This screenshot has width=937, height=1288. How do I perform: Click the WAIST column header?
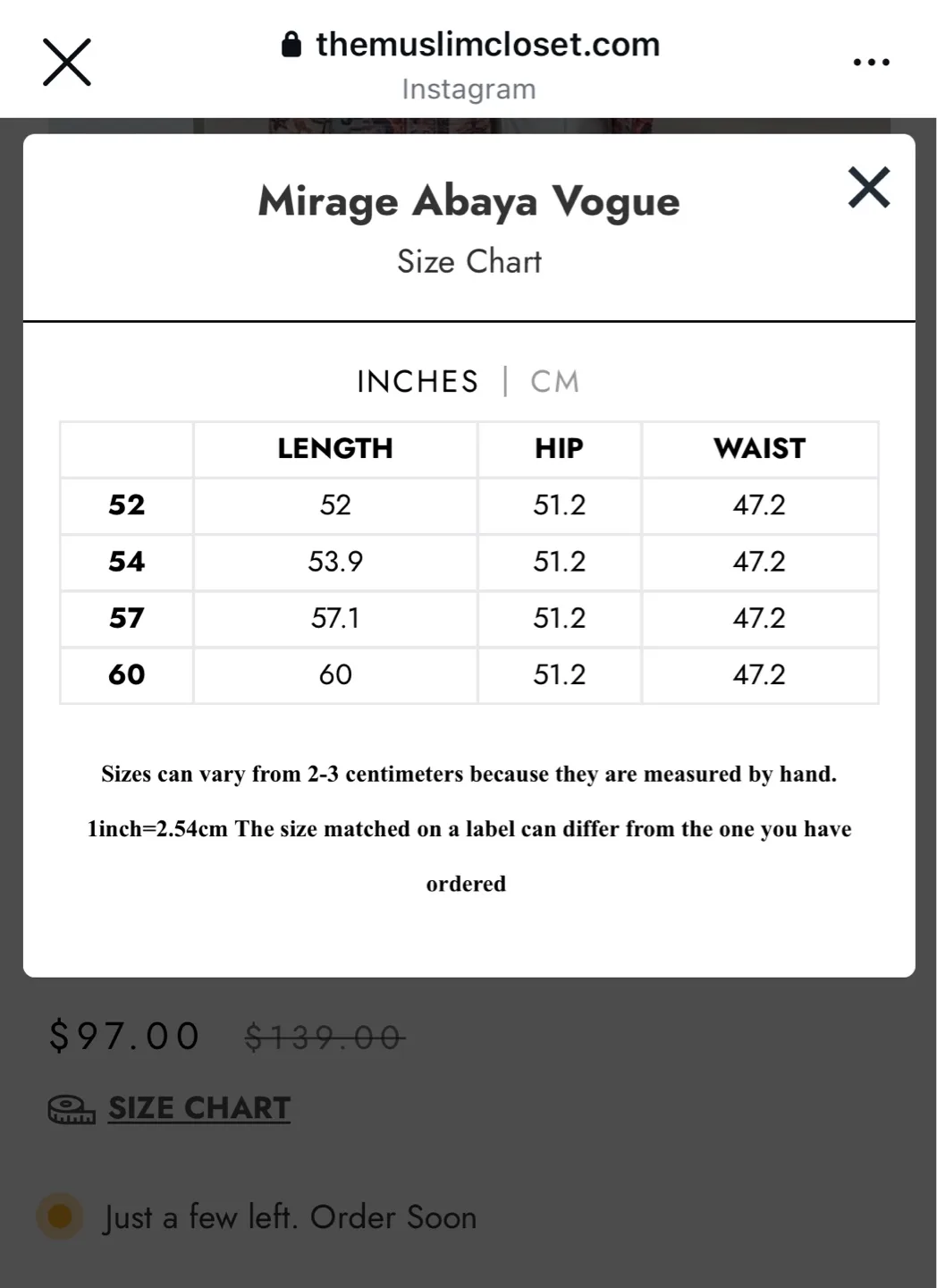[x=759, y=448]
